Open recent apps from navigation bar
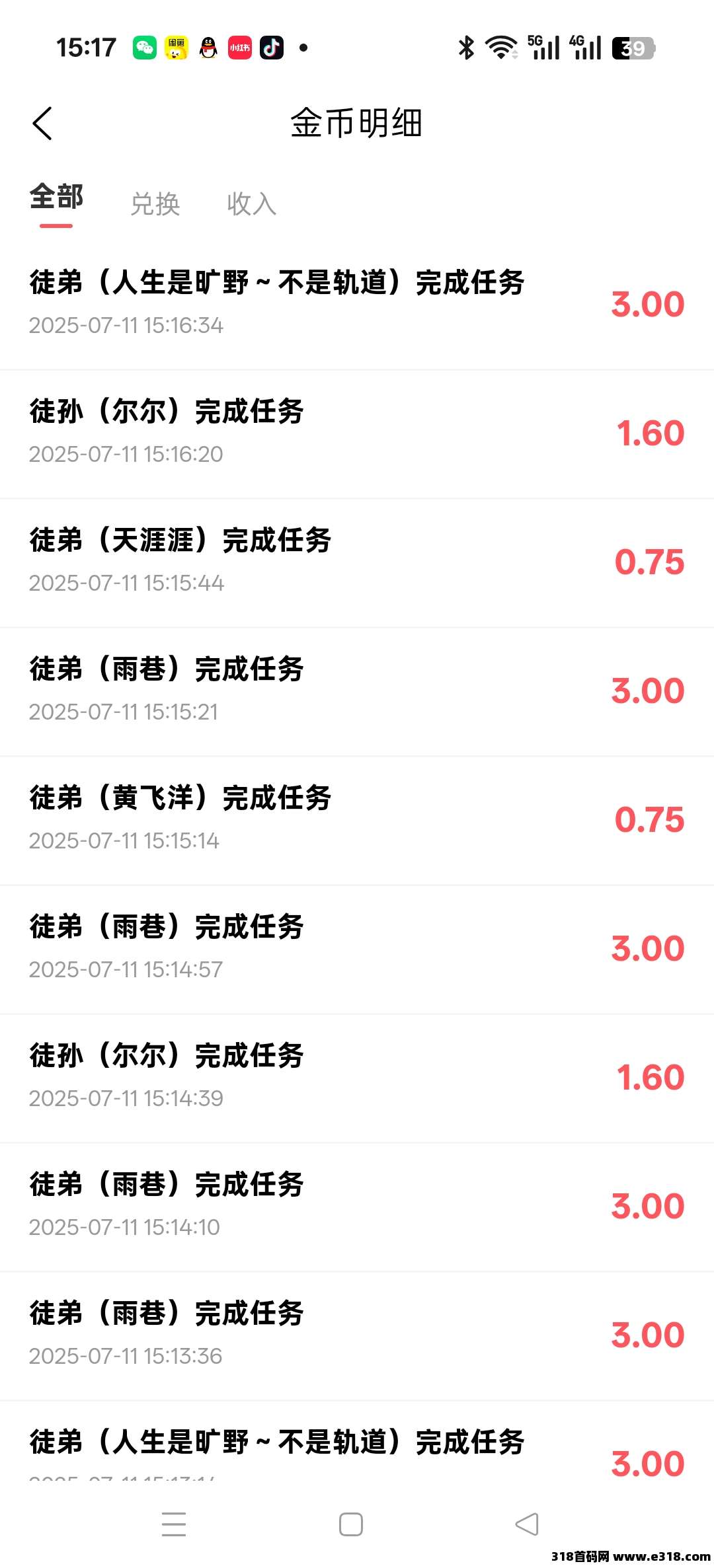This screenshot has height=1568, width=714. tap(174, 1524)
